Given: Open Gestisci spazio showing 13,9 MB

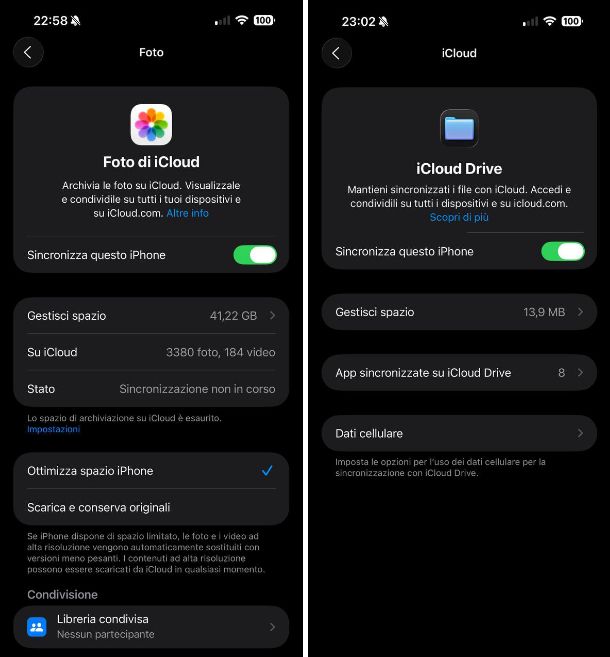Looking at the screenshot, I should click(x=459, y=312).
